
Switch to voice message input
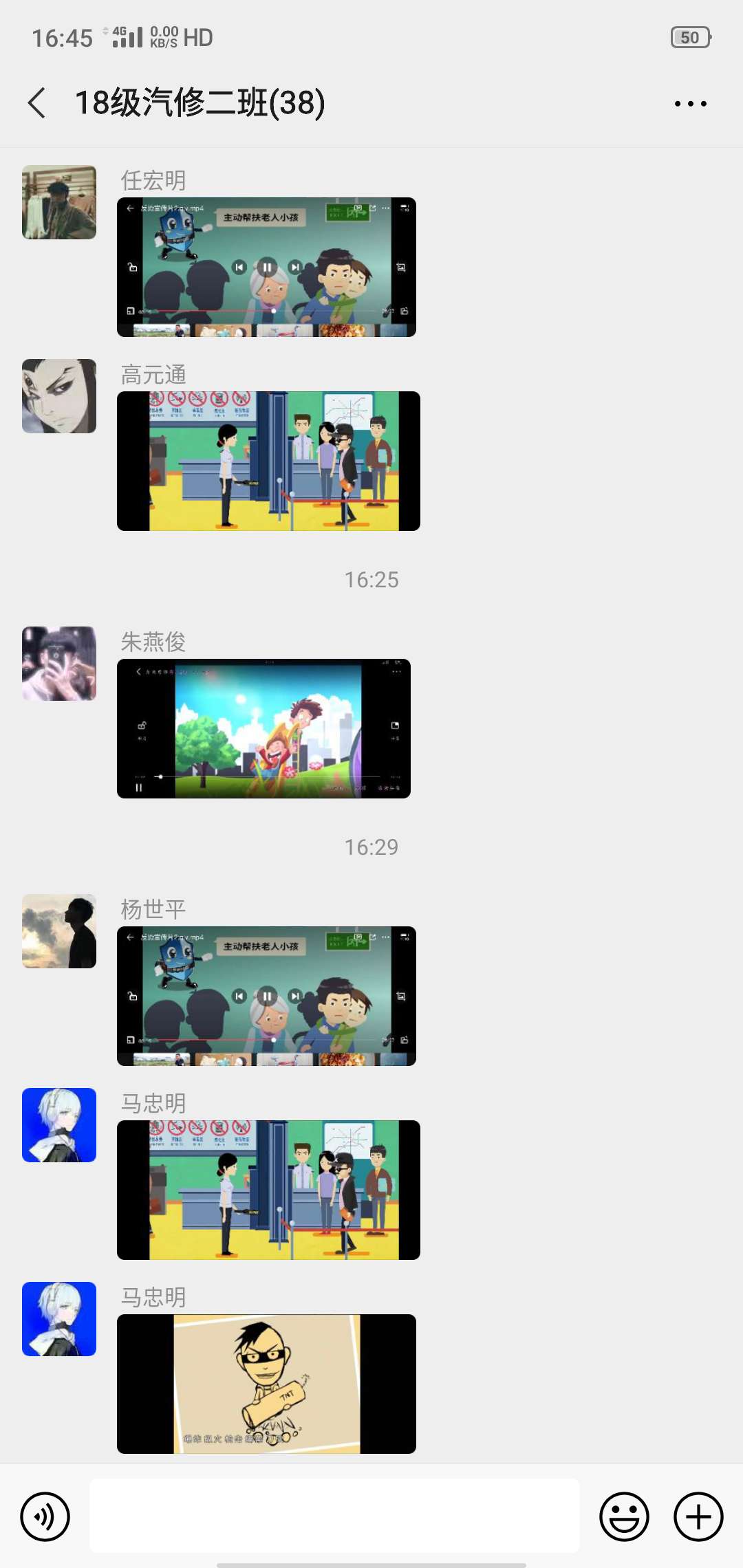(45, 1516)
